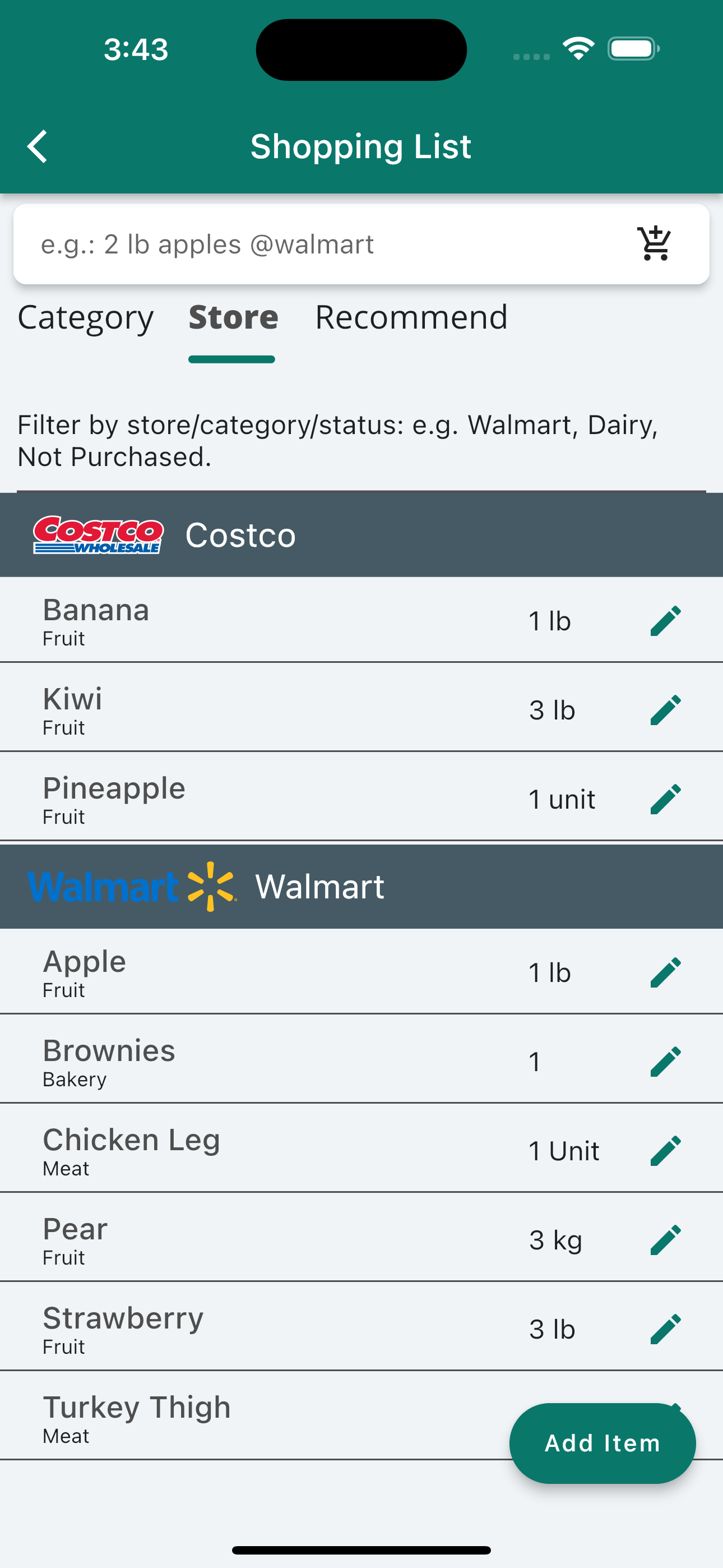Select the Store tab
Viewport: 723px width, 1568px height.
point(233,318)
